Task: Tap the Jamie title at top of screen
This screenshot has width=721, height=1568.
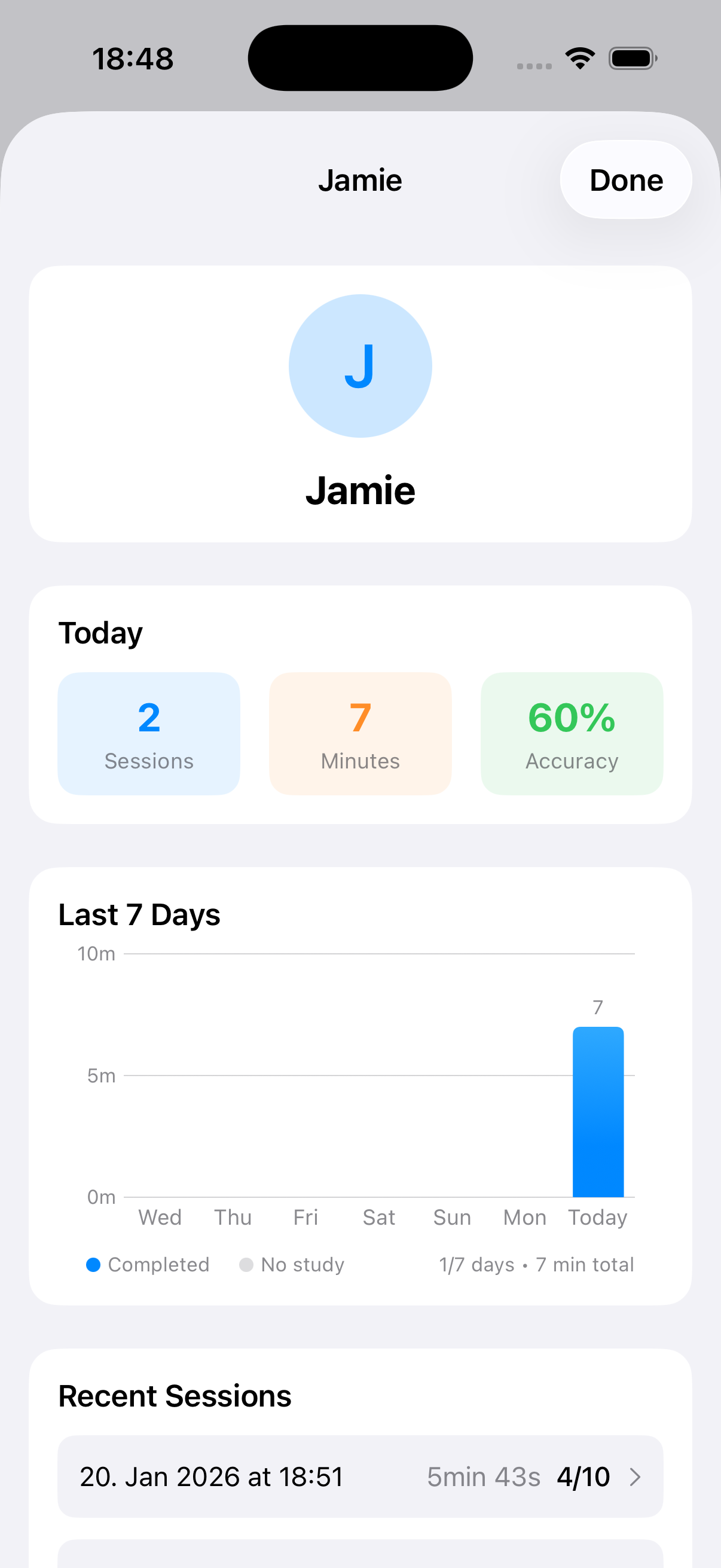Action: pos(360,179)
